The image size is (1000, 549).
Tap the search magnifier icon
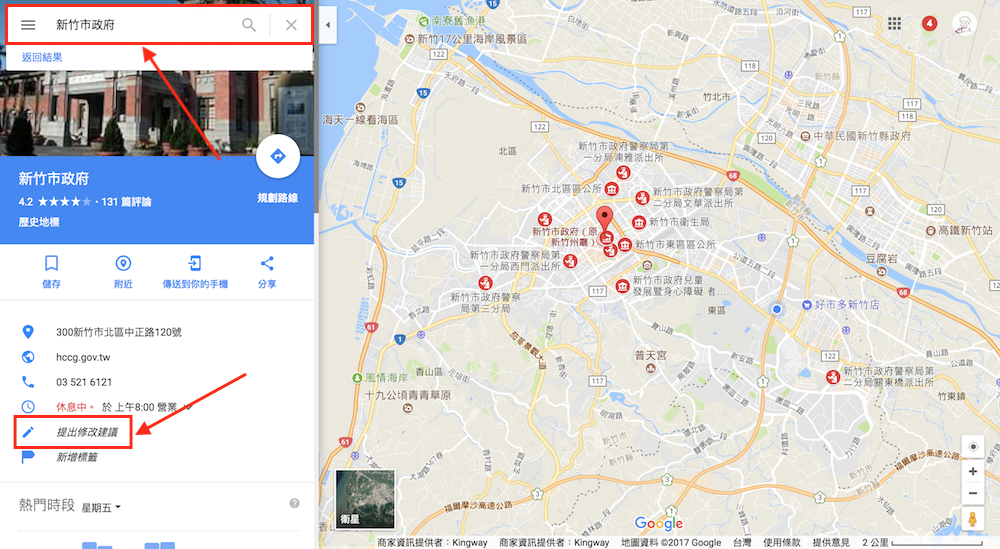(x=249, y=25)
